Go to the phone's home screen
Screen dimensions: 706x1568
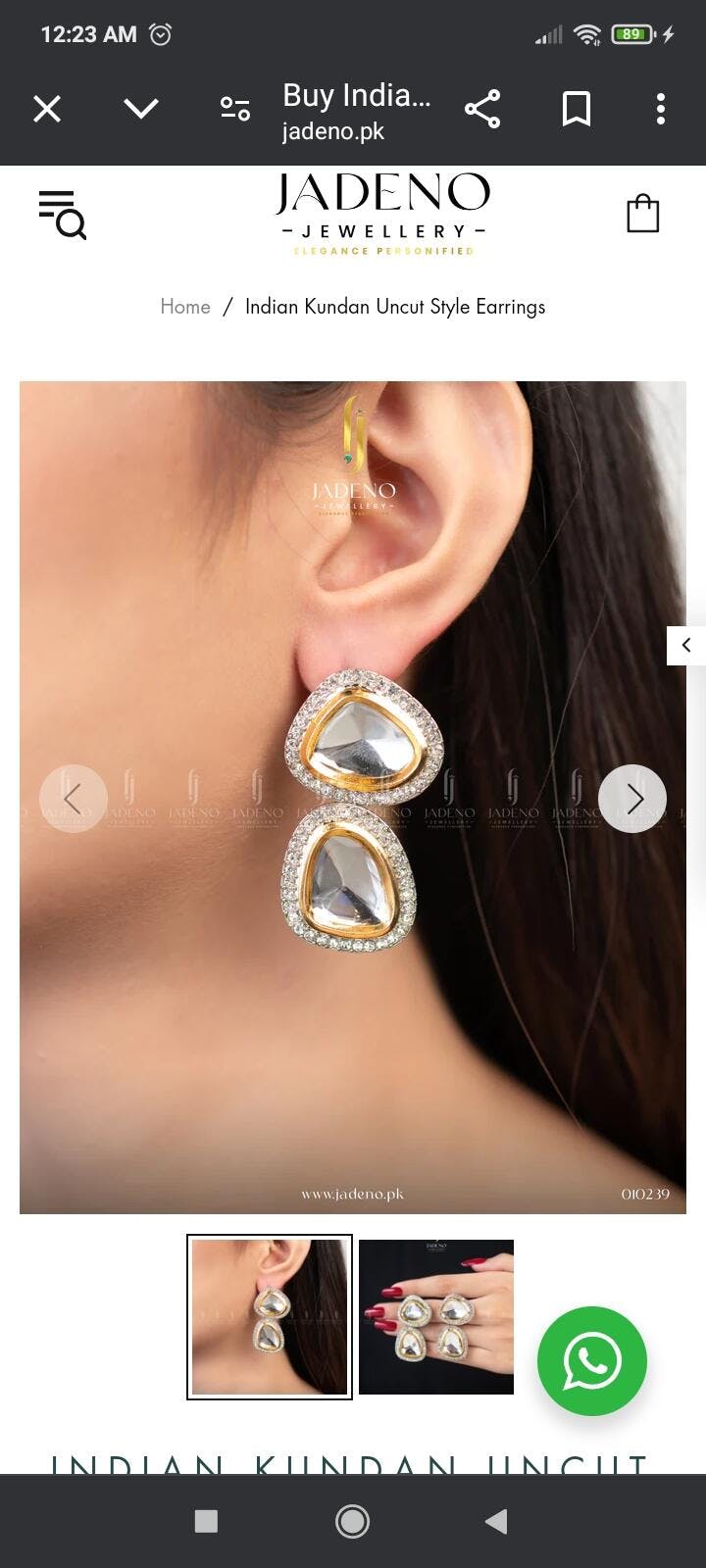tap(353, 1521)
